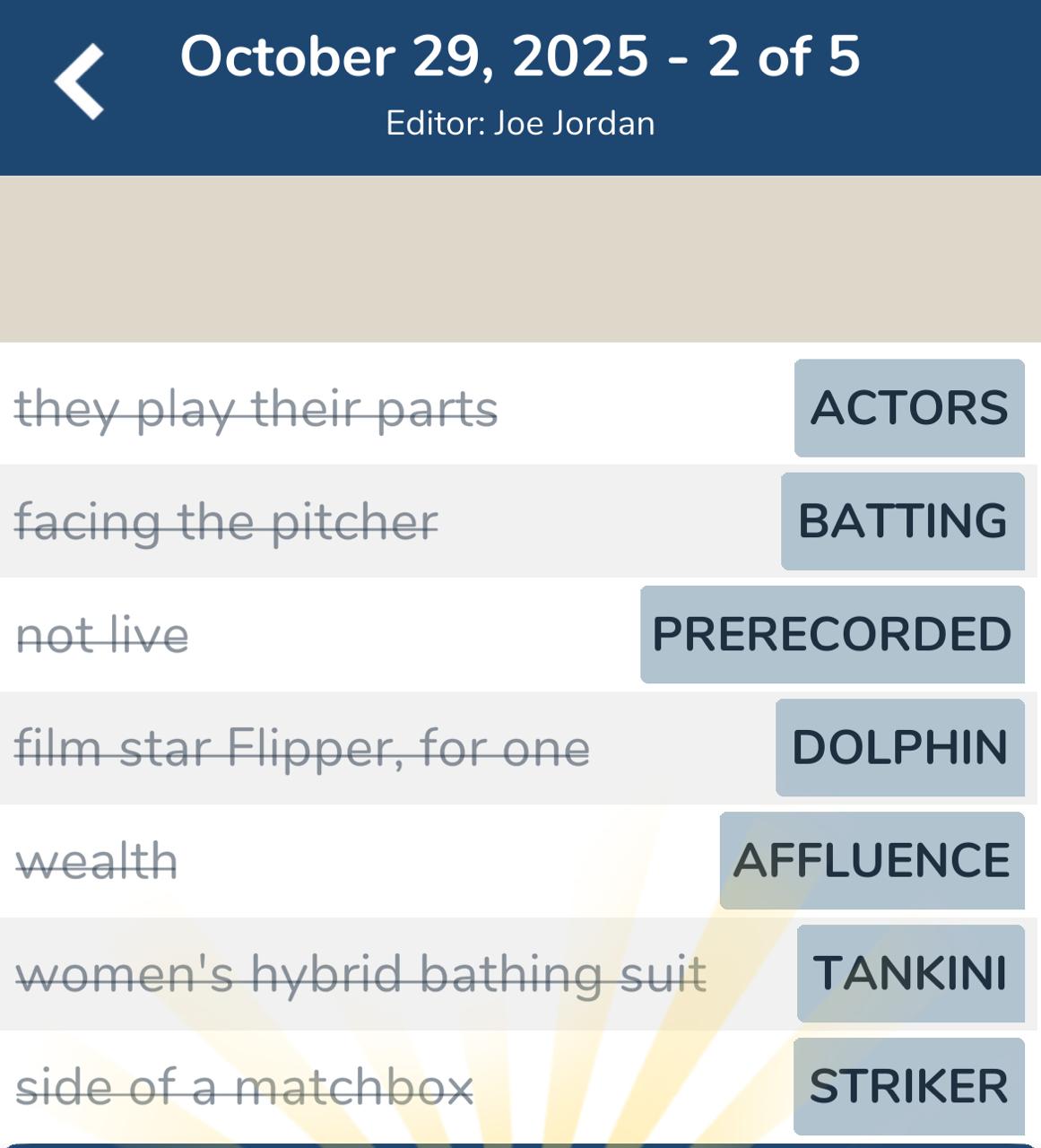The height and width of the screenshot is (1148, 1041).
Task: Click the 'women's hybrid bathing suit' clue
Action: 362,971
